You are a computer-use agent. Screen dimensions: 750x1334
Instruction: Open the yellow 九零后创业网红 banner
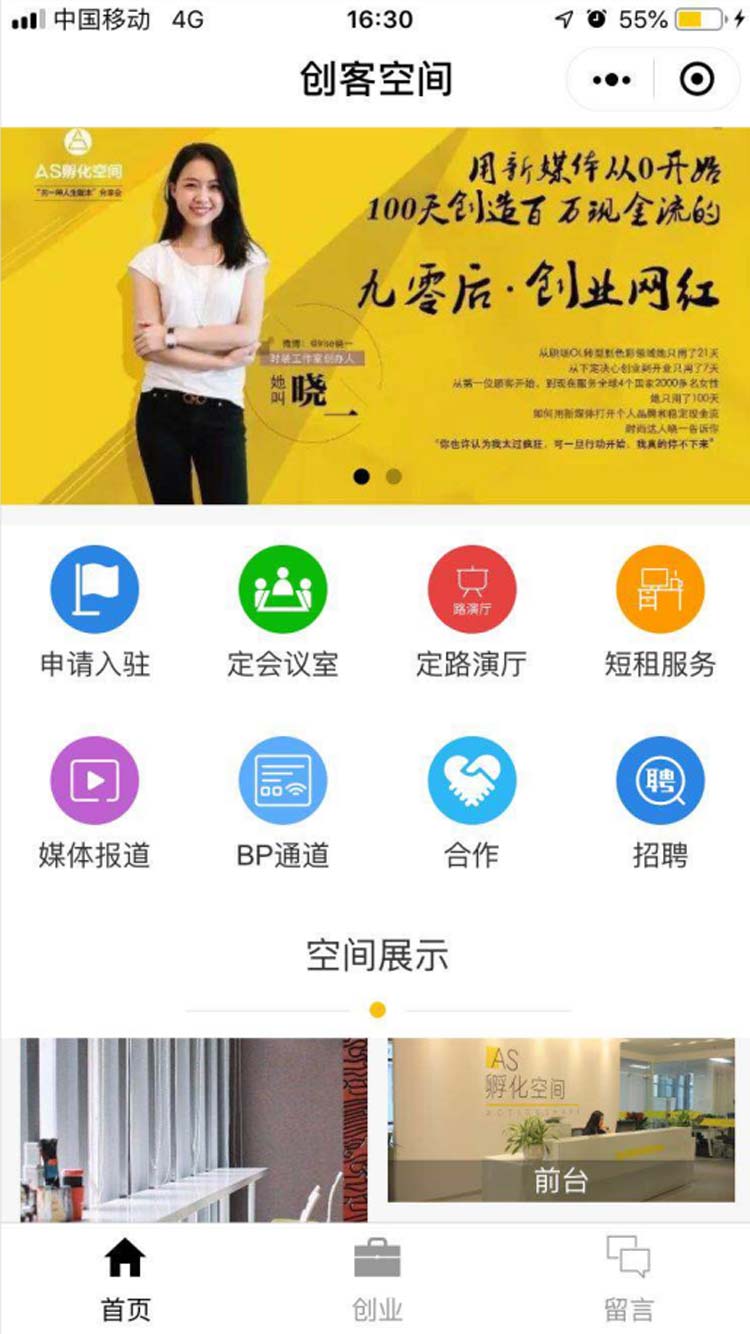tap(375, 315)
